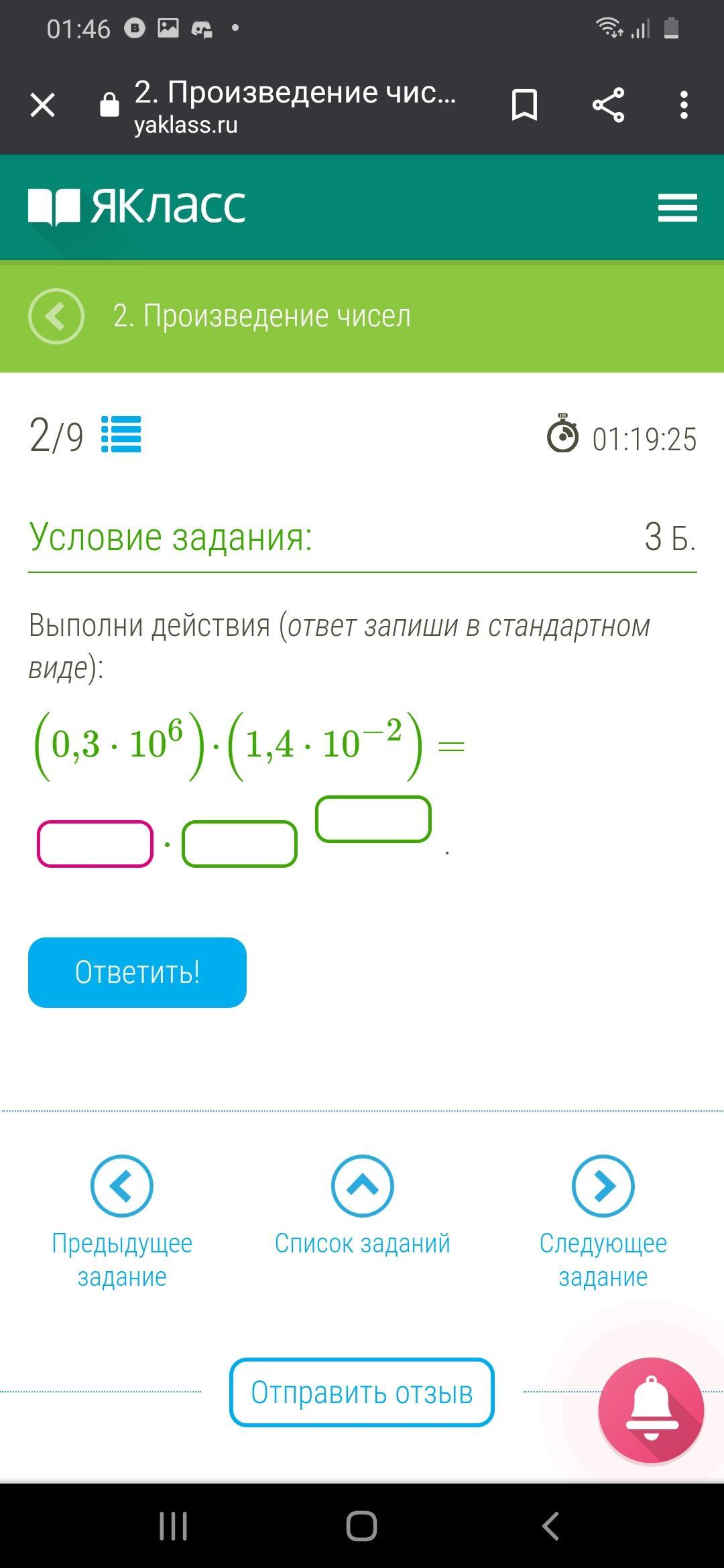This screenshot has width=724, height=1568.
Task: Open the red notifications bell
Action: tap(651, 1410)
